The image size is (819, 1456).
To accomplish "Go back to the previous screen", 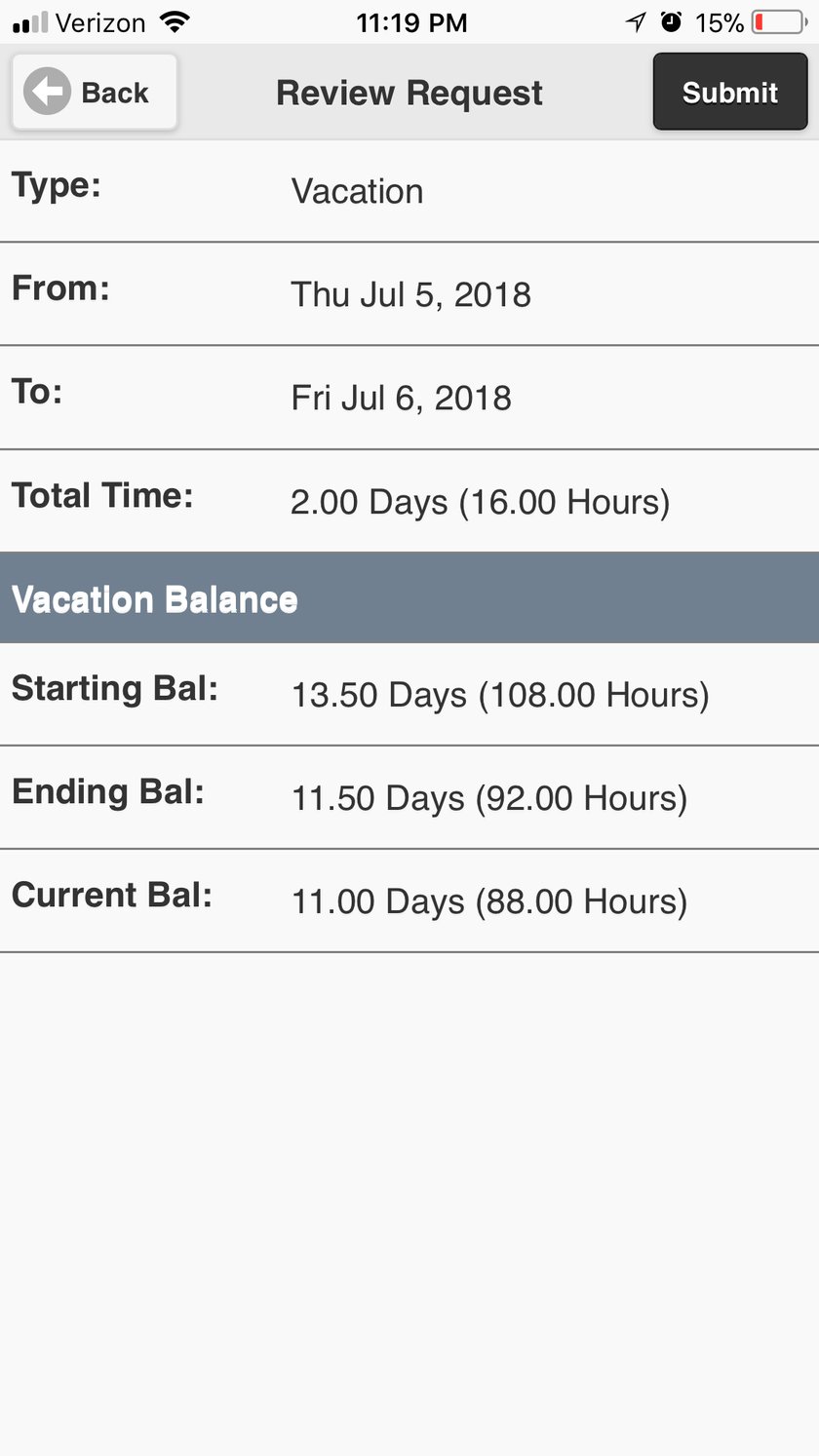I will click(94, 92).
